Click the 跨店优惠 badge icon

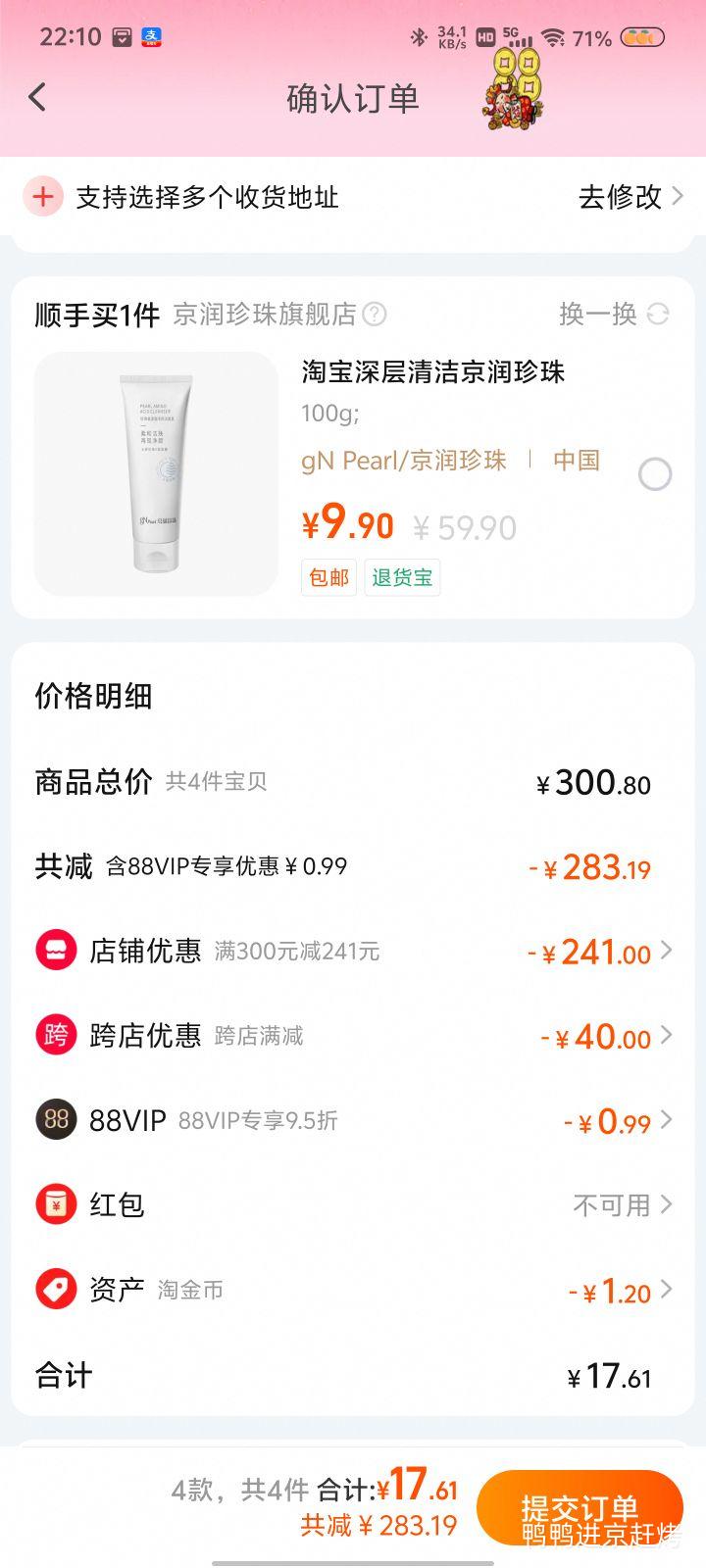[56, 1035]
